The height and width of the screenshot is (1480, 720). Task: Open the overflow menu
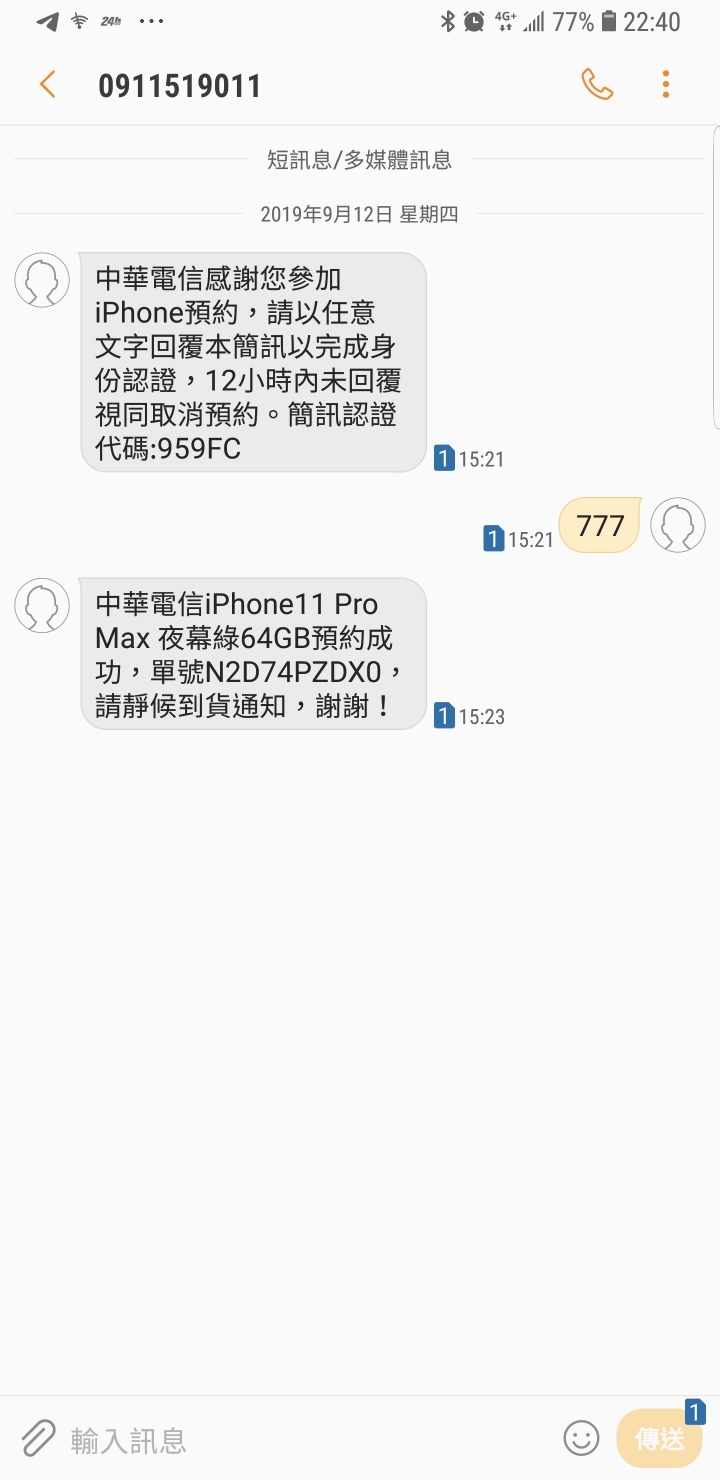(x=666, y=85)
